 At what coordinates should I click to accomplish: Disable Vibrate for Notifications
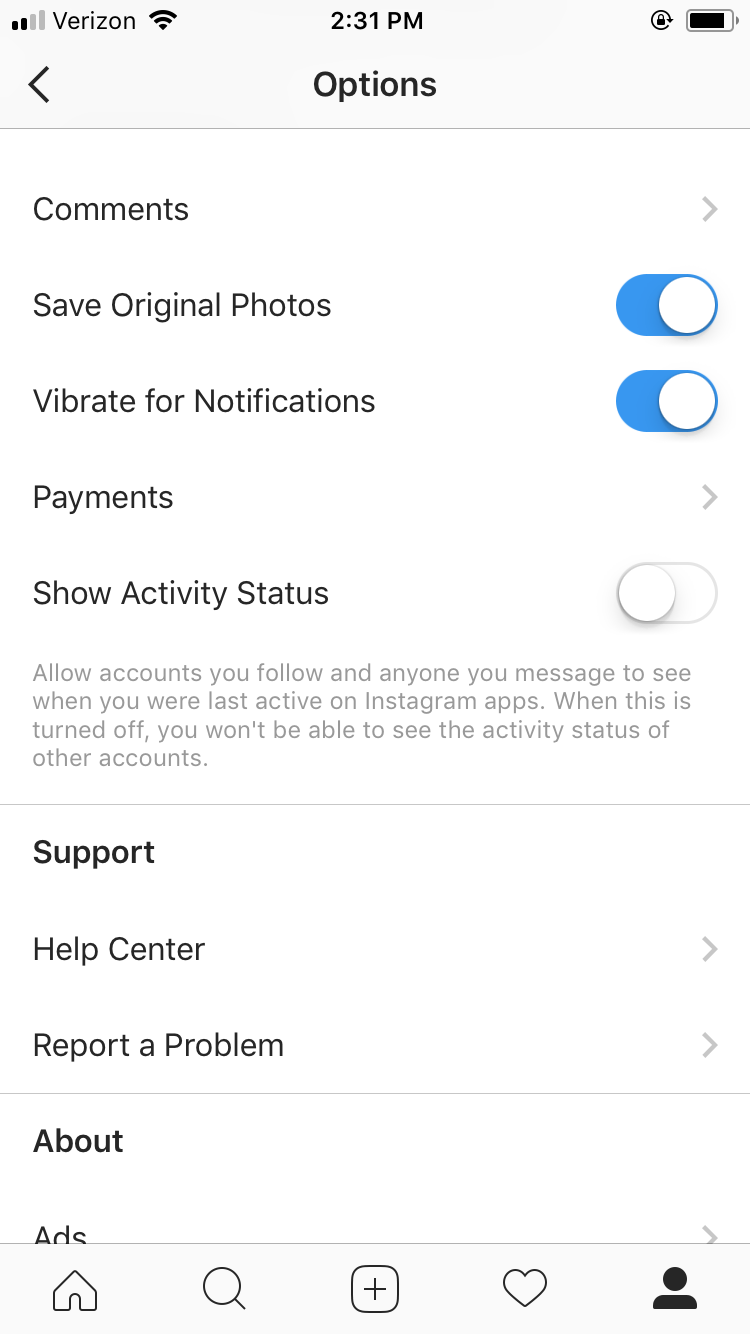coord(667,401)
